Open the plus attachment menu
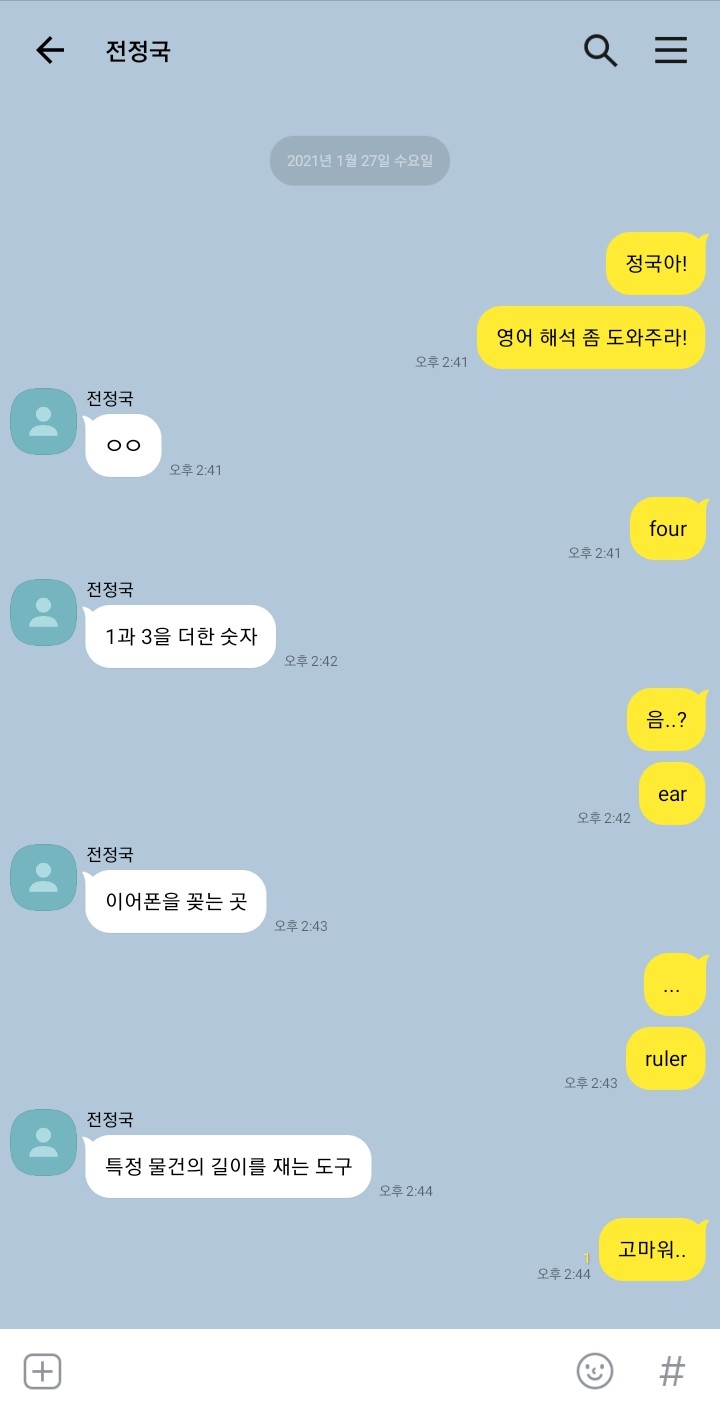Screen dimensions: 720x1405 point(42,1371)
